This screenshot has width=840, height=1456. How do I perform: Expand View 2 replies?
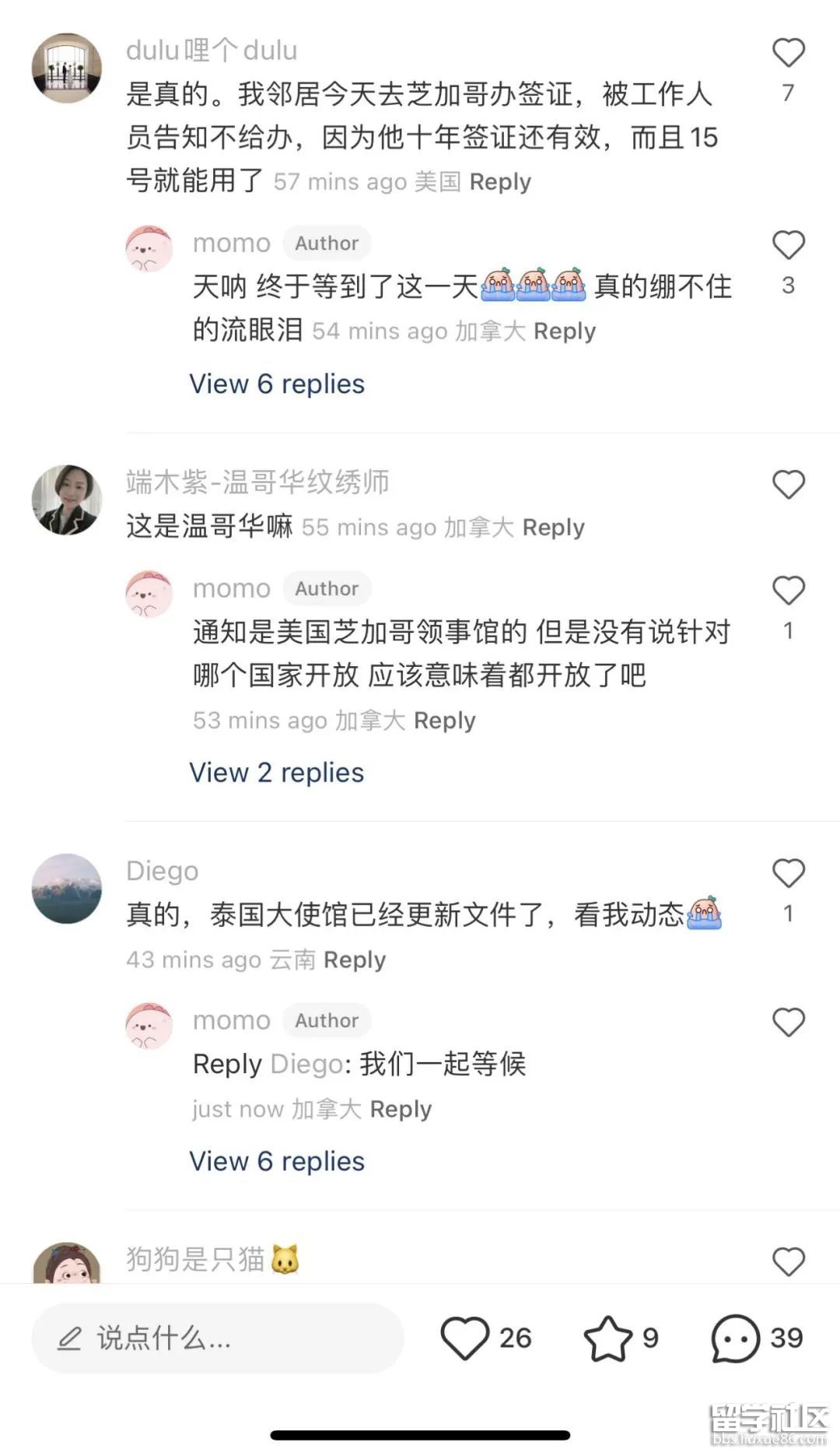point(277,773)
